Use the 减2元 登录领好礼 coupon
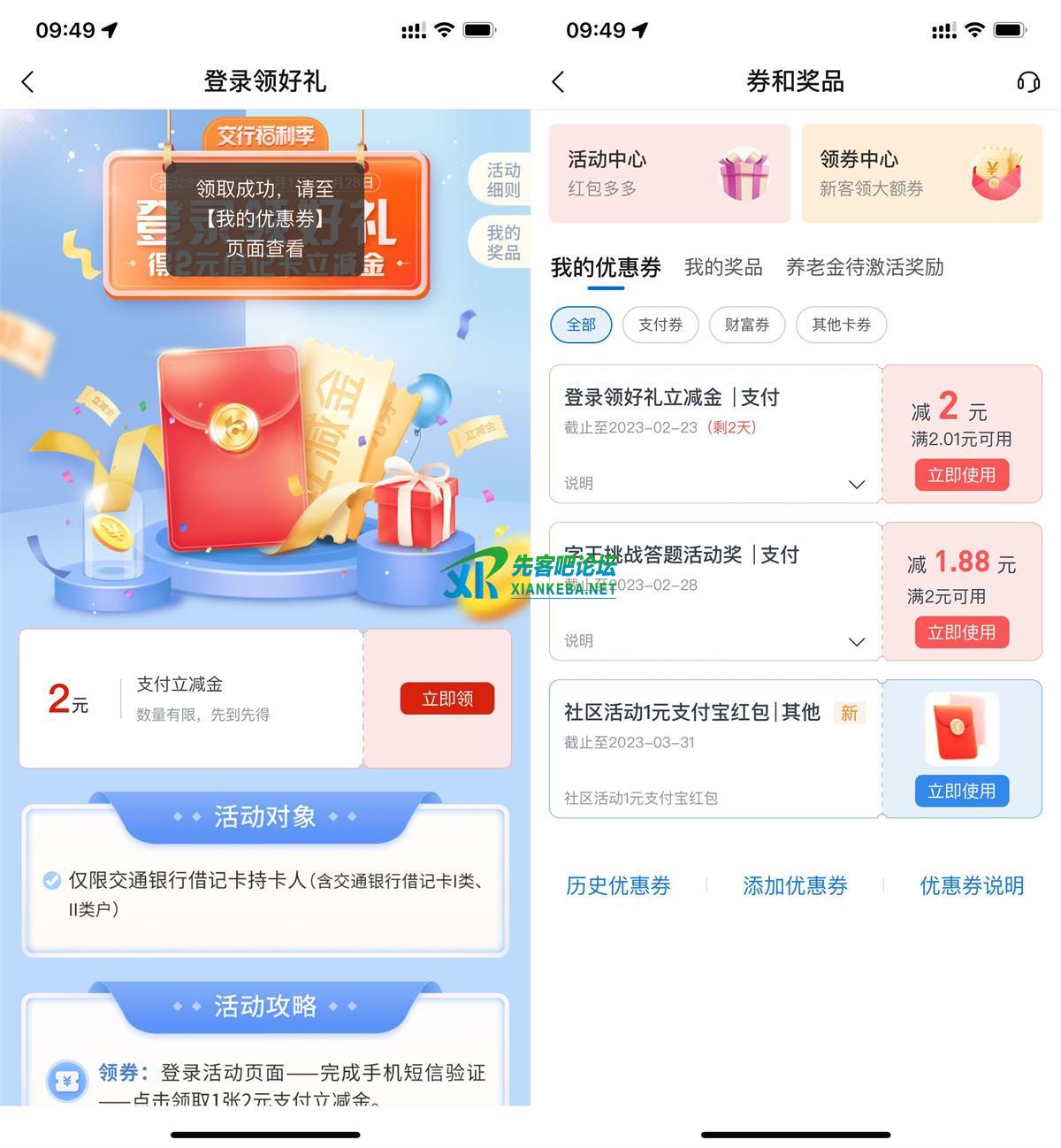The image size is (1061, 1148). click(961, 475)
